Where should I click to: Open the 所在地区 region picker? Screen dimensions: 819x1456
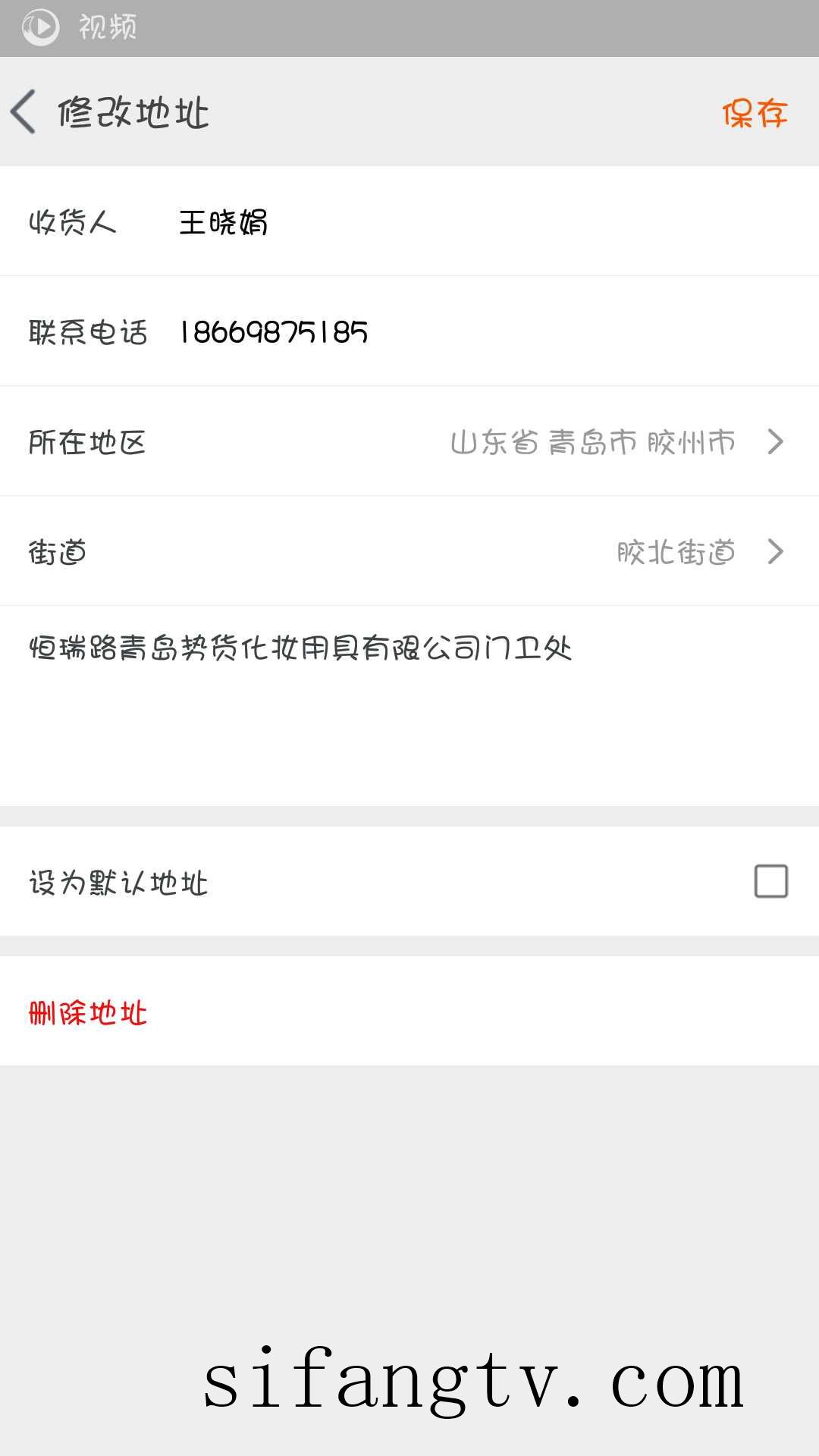click(x=409, y=441)
